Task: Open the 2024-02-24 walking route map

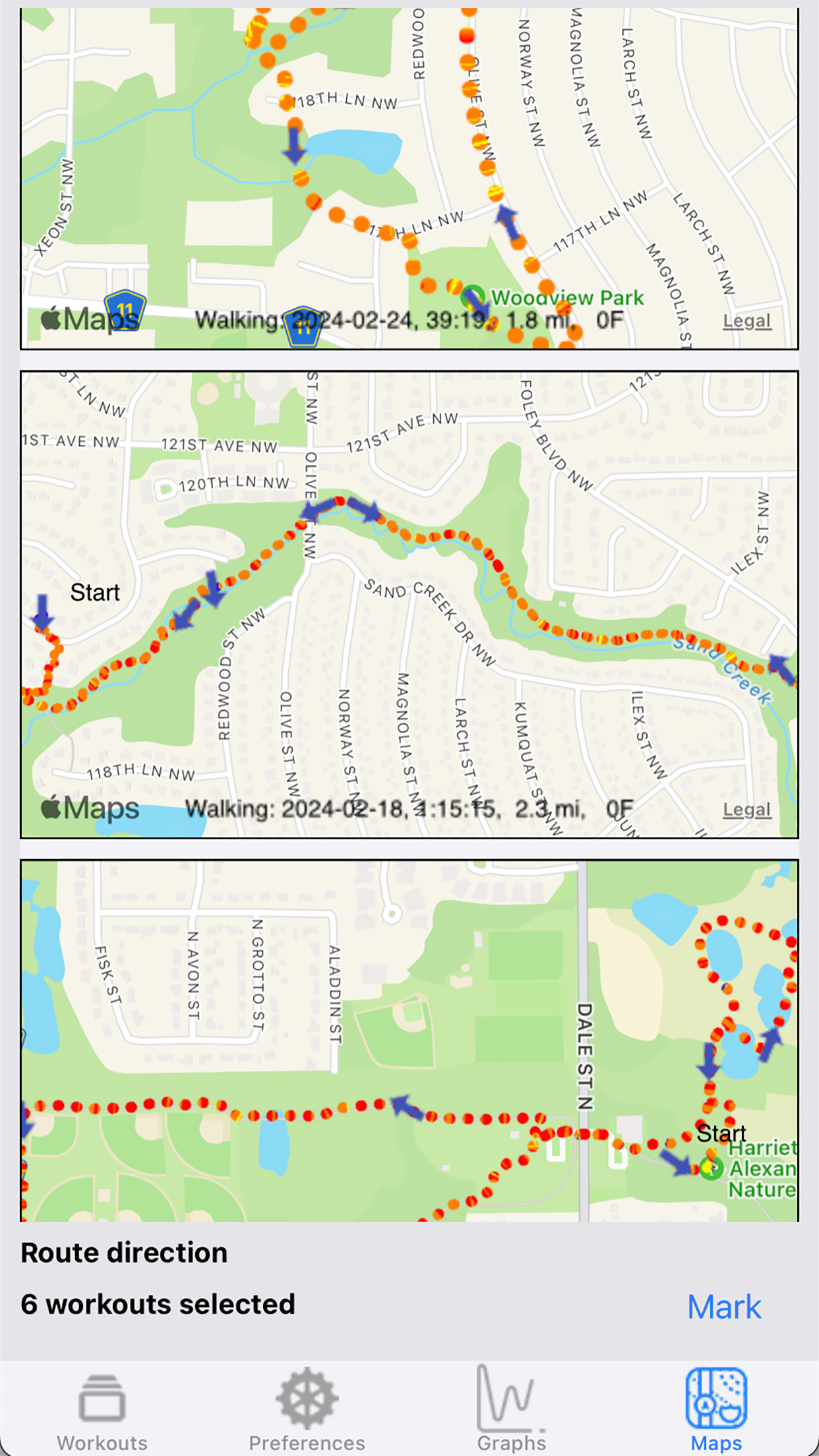Action: click(409, 178)
